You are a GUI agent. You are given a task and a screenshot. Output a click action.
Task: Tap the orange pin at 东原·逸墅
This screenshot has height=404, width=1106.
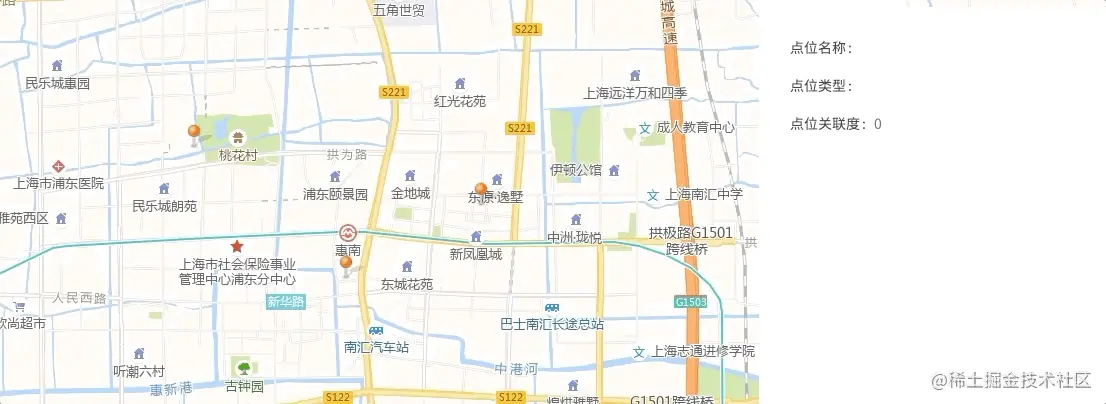[481, 190]
